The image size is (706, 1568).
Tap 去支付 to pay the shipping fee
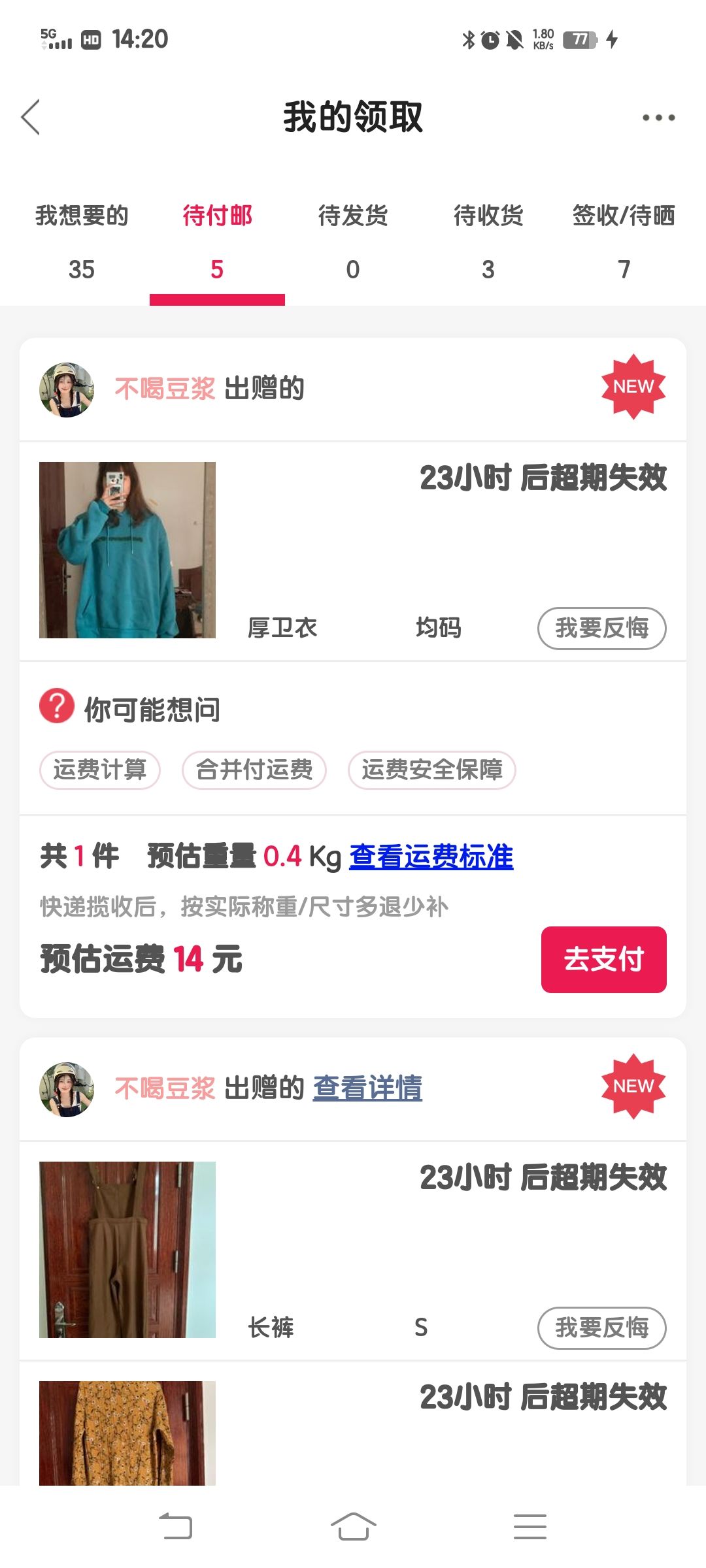click(x=603, y=960)
